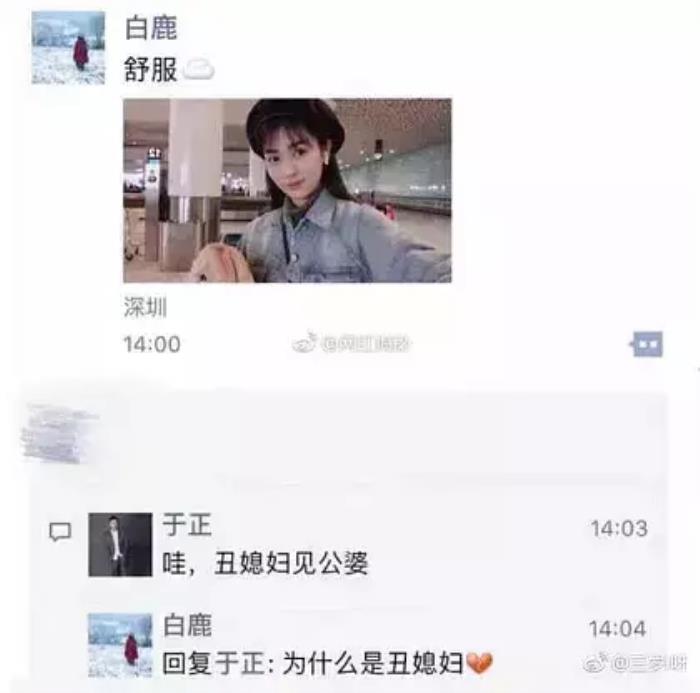Open the like and comment options button
700x693 pixels.
(646, 345)
